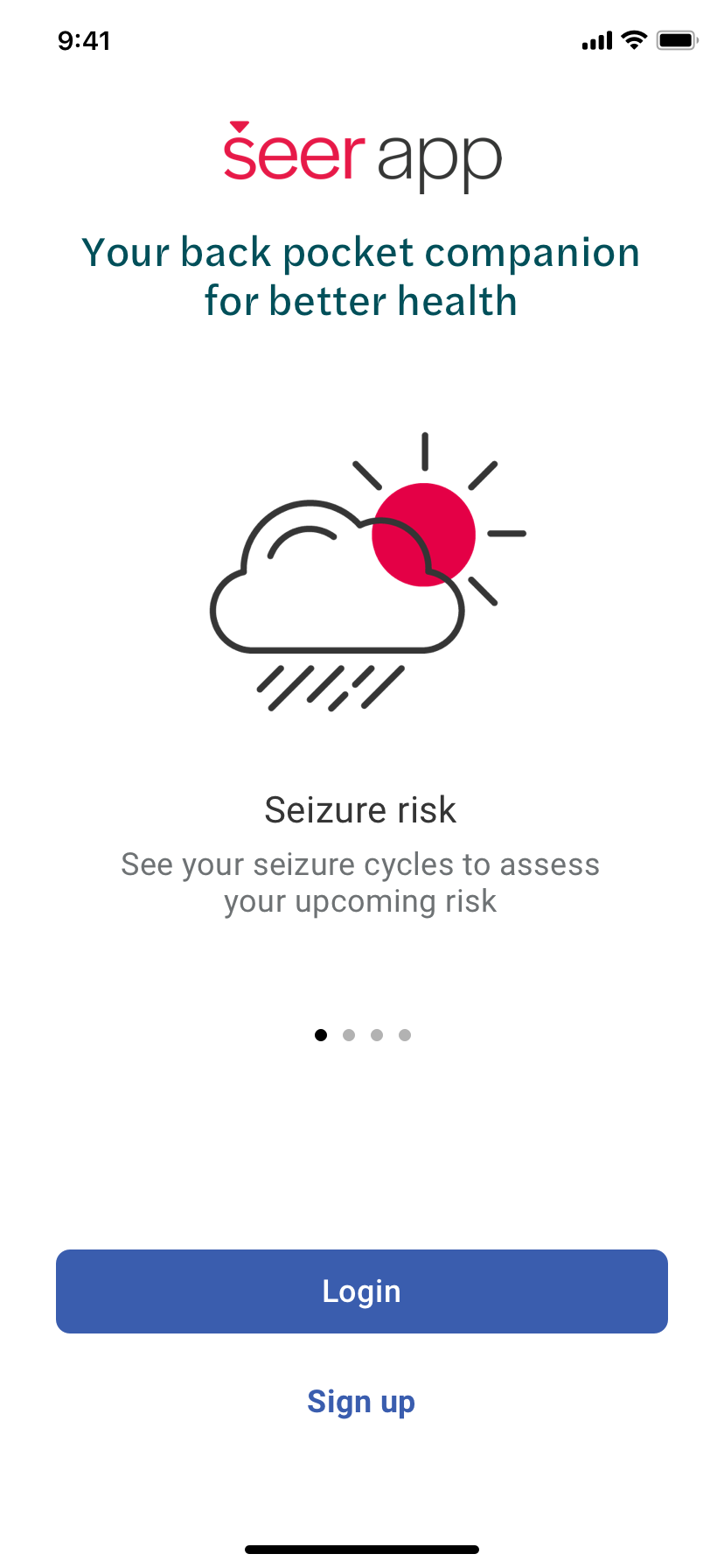
Task: Jump to the second onboarding page dot
Action: (349, 1035)
